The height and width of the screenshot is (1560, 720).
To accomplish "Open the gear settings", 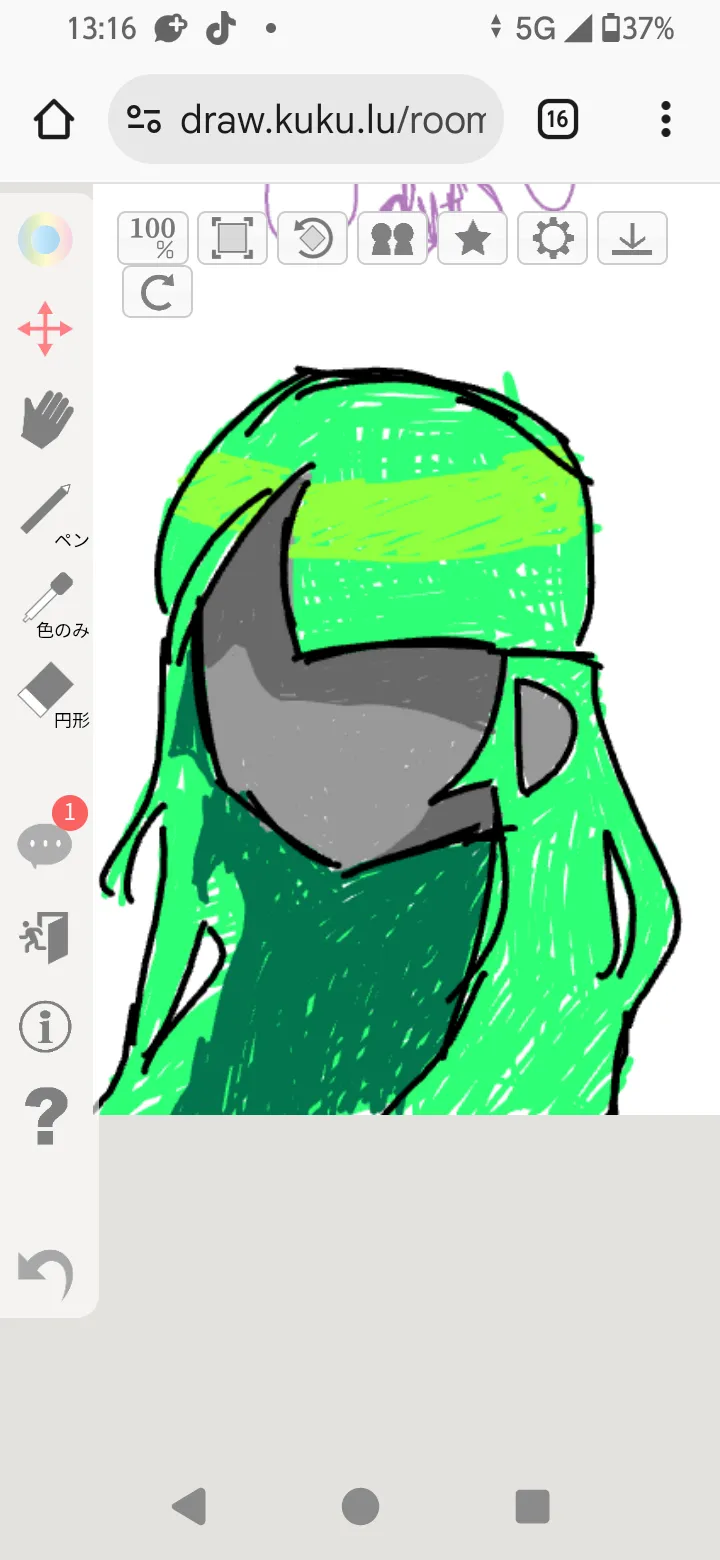I will click(552, 239).
